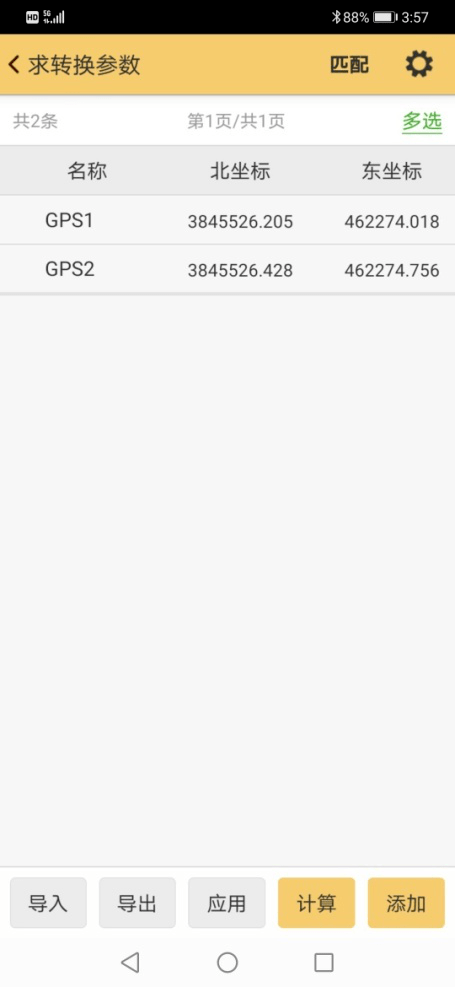The image size is (455, 987).
Task: Tap the 计算 button
Action: pos(317,903)
